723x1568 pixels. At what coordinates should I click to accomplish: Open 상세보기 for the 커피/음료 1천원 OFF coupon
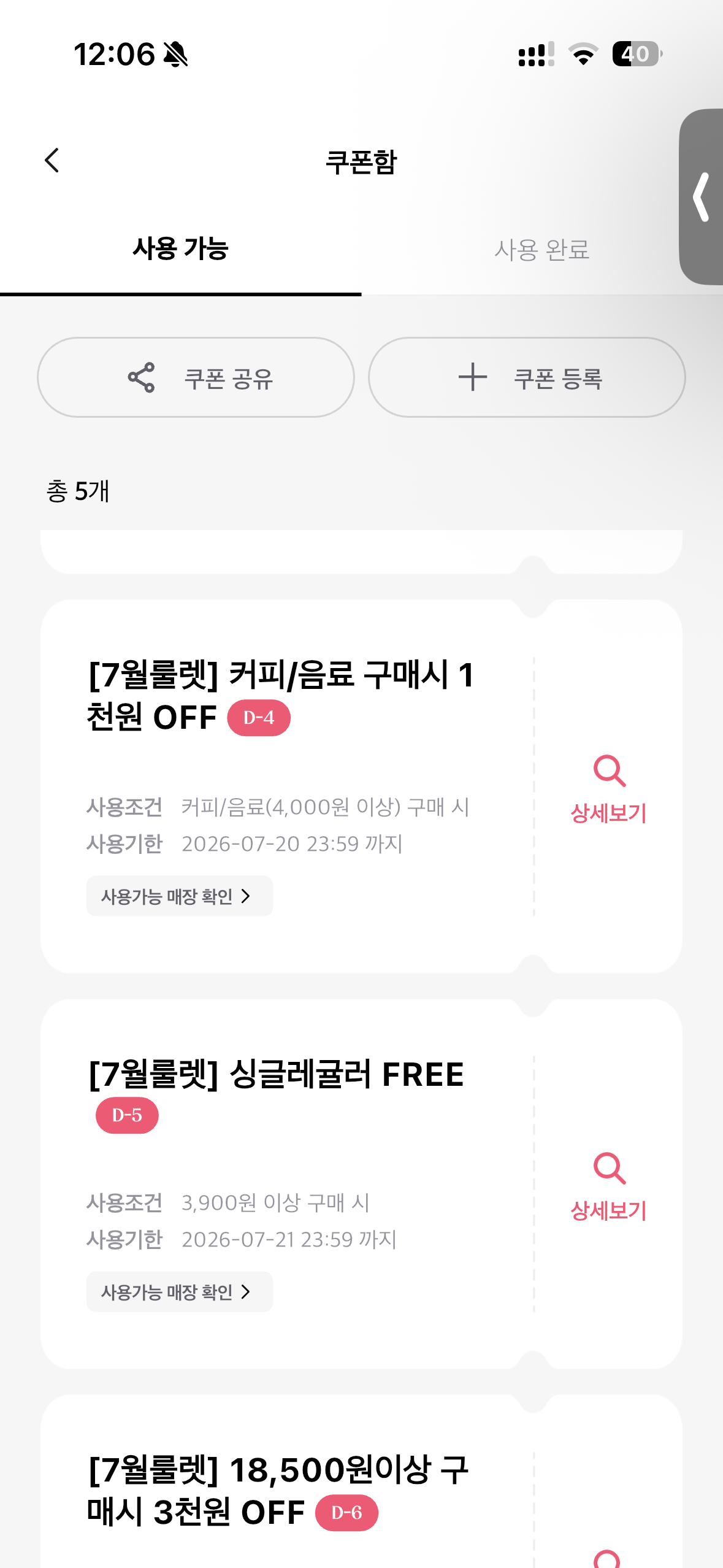(x=609, y=790)
